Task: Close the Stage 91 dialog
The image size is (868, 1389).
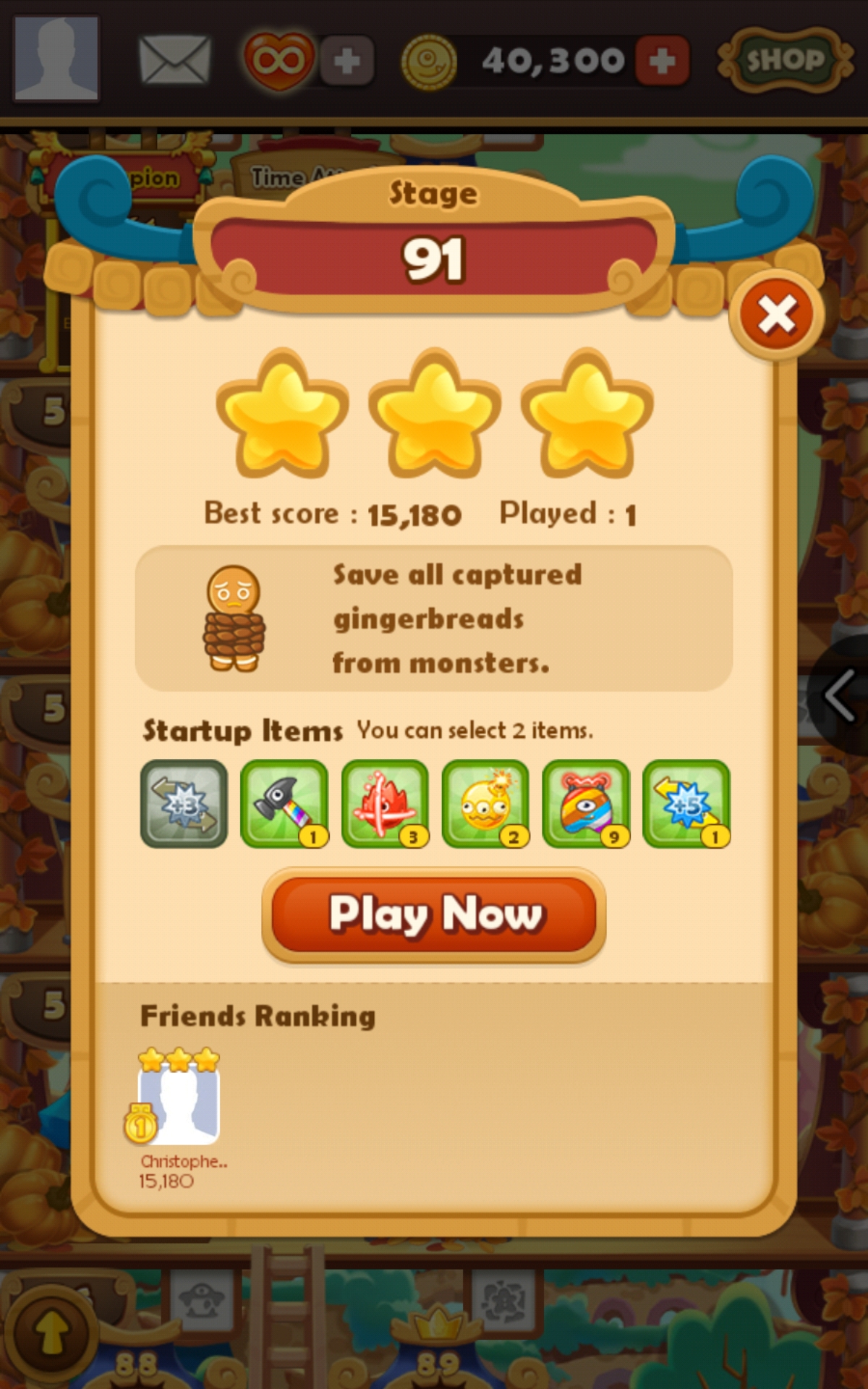Action: [776, 315]
